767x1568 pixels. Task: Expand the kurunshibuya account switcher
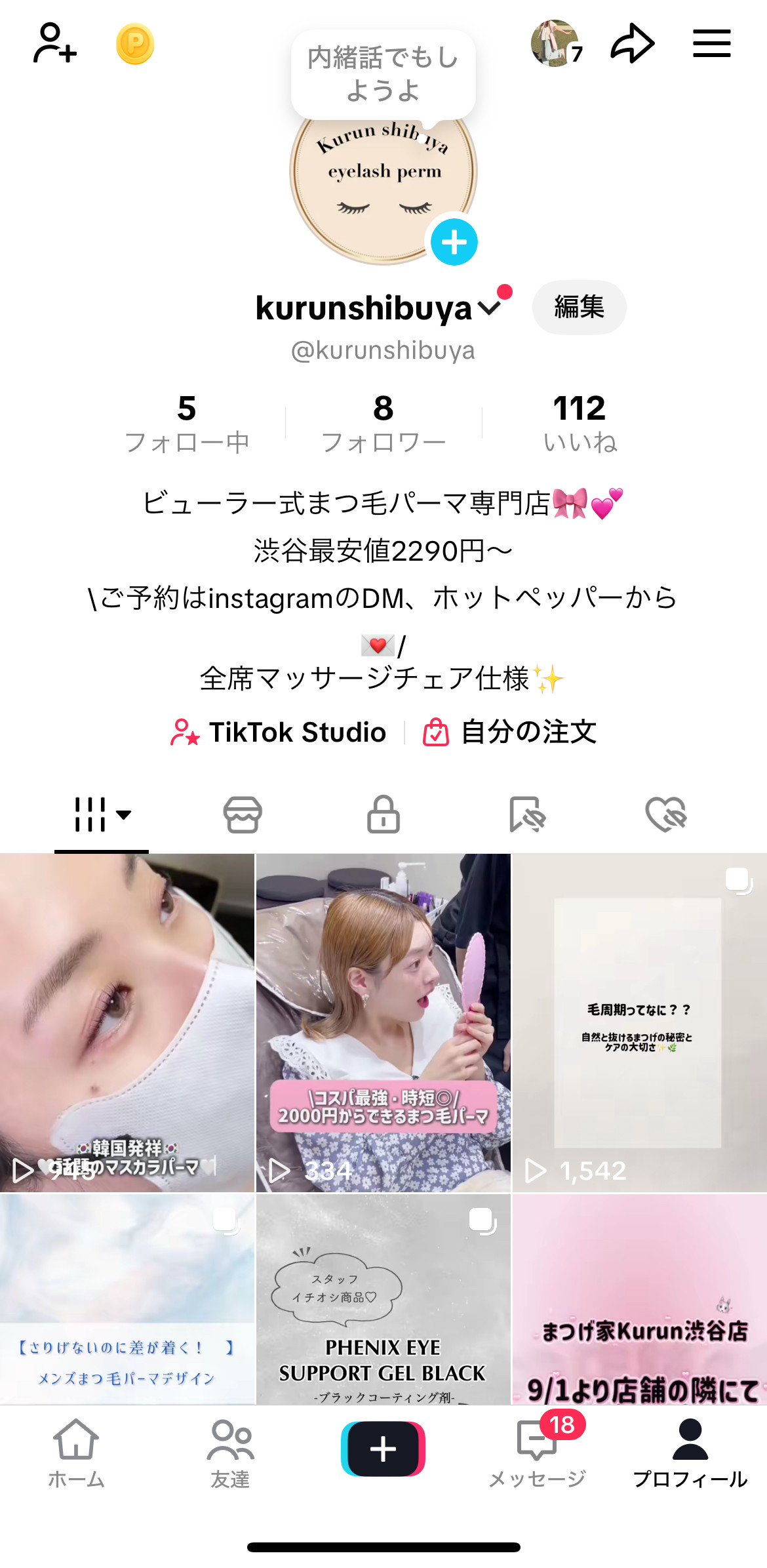pyautogui.click(x=490, y=308)
